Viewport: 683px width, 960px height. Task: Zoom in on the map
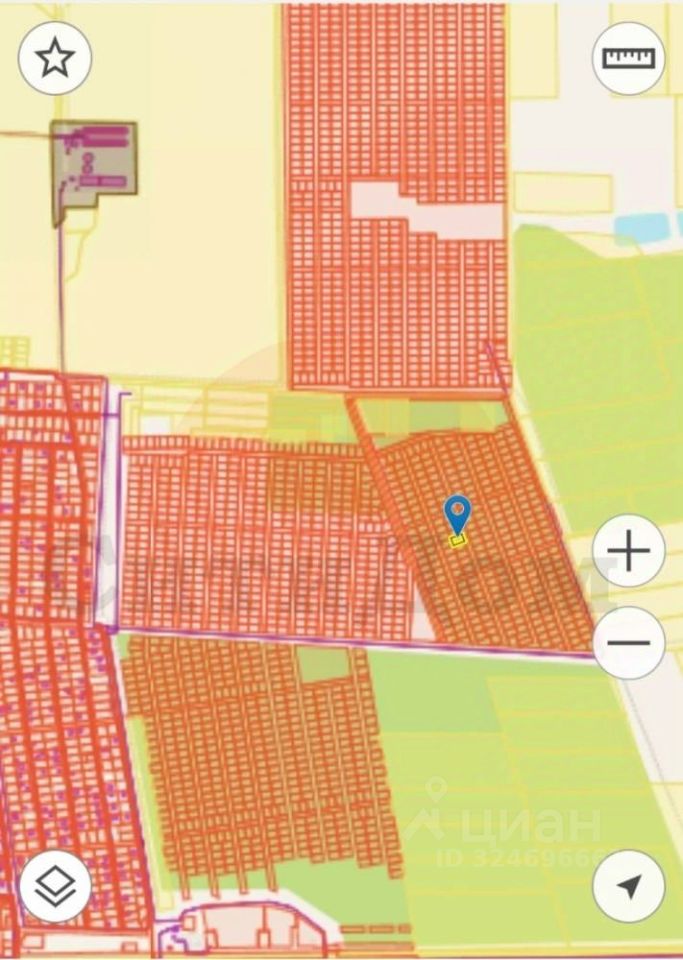pyautogui.click(x=629, y=551)
